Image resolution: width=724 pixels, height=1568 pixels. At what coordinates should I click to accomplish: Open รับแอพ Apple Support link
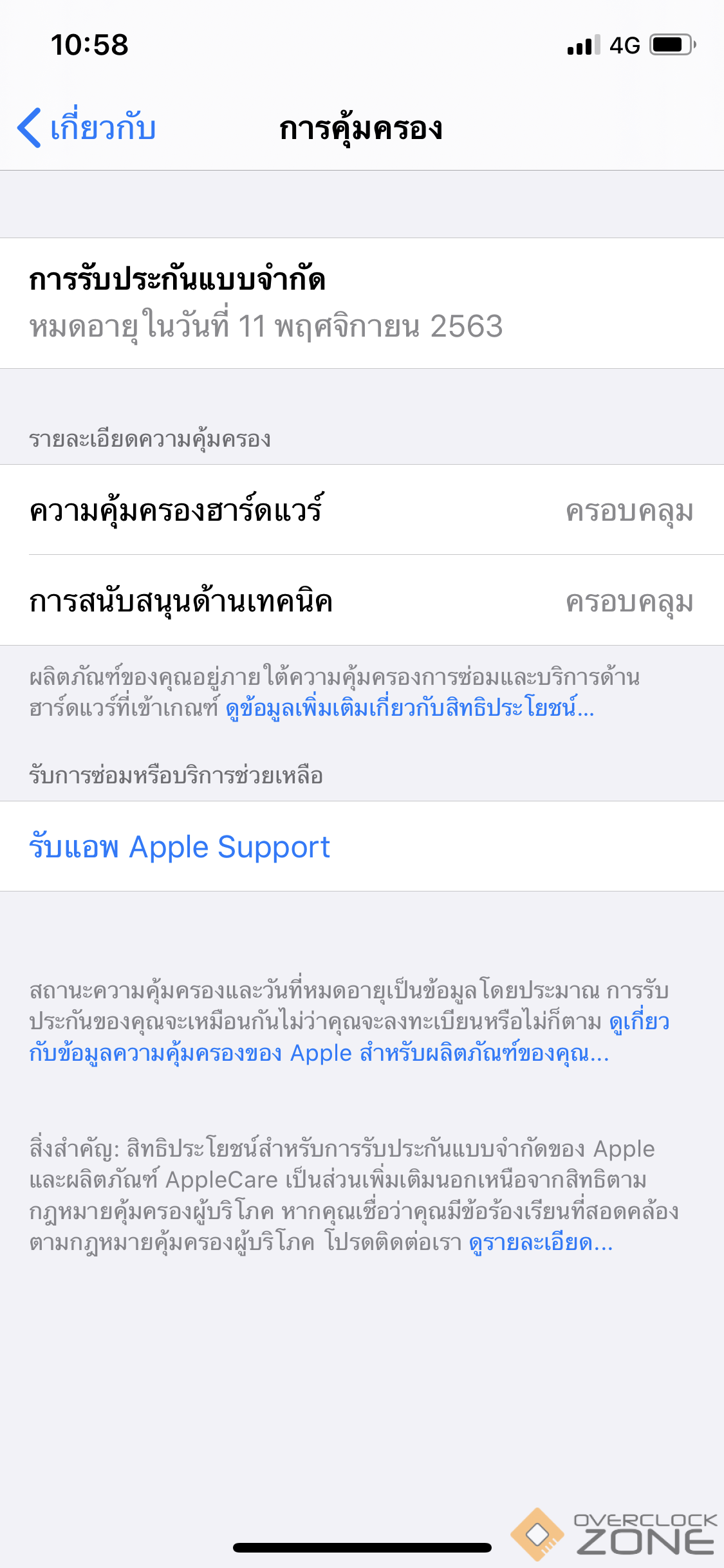point(180,847)
